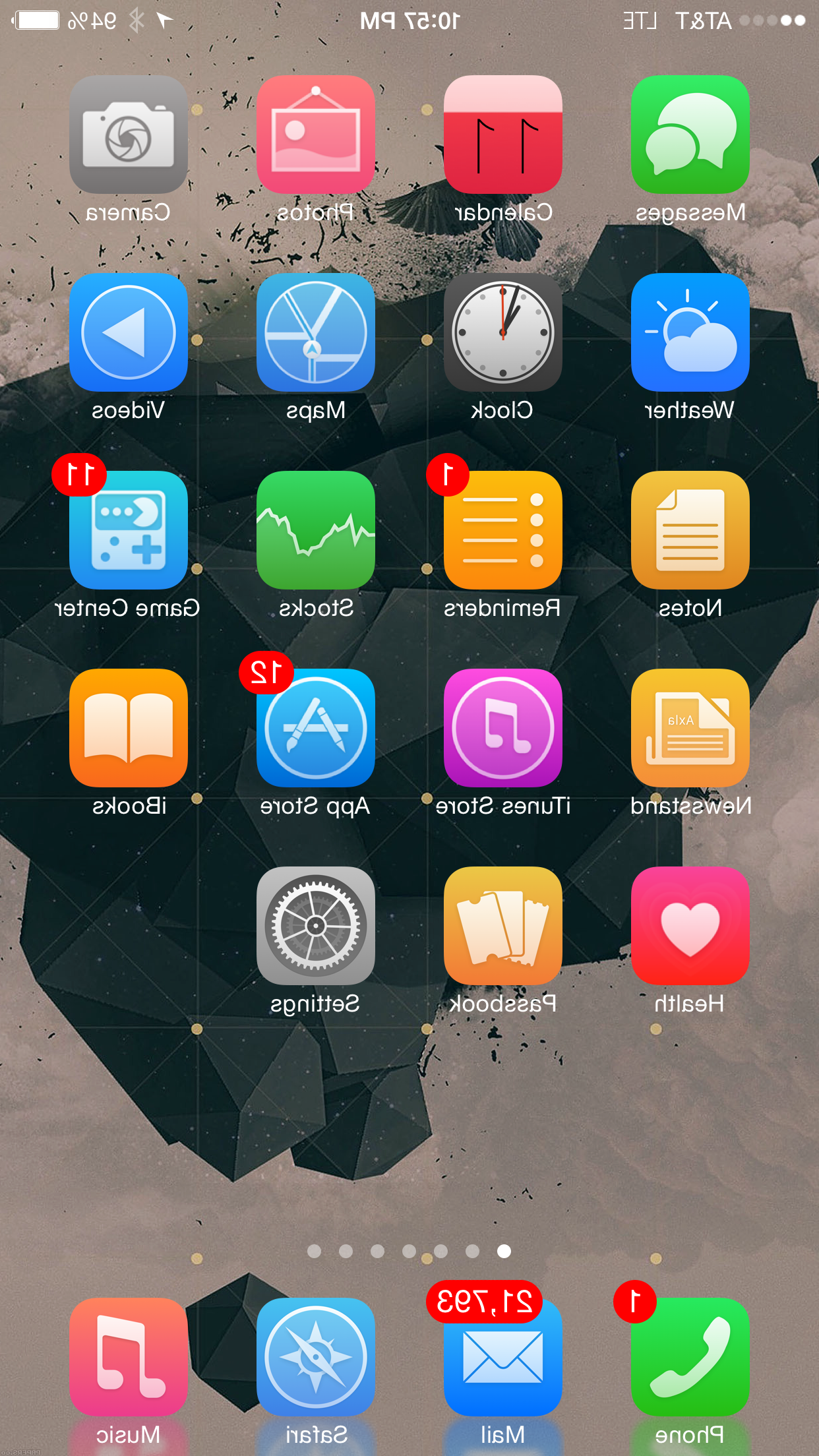Open Mail from the dock
The width and height of the screenshot is (819, 1456).
click(x=503, y=1357)
